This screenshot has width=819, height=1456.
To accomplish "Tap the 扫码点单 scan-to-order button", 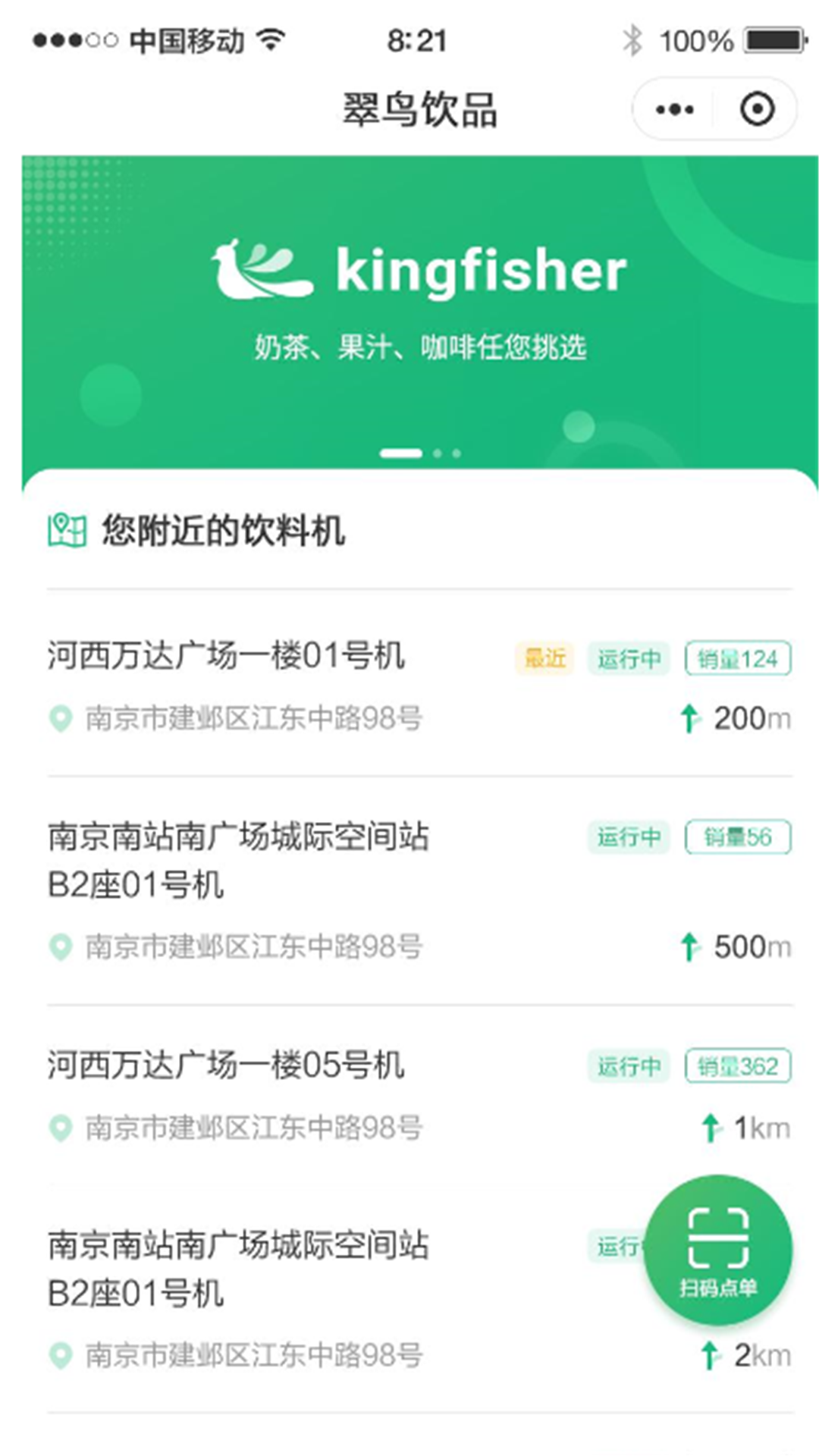I will (718, 1250).
